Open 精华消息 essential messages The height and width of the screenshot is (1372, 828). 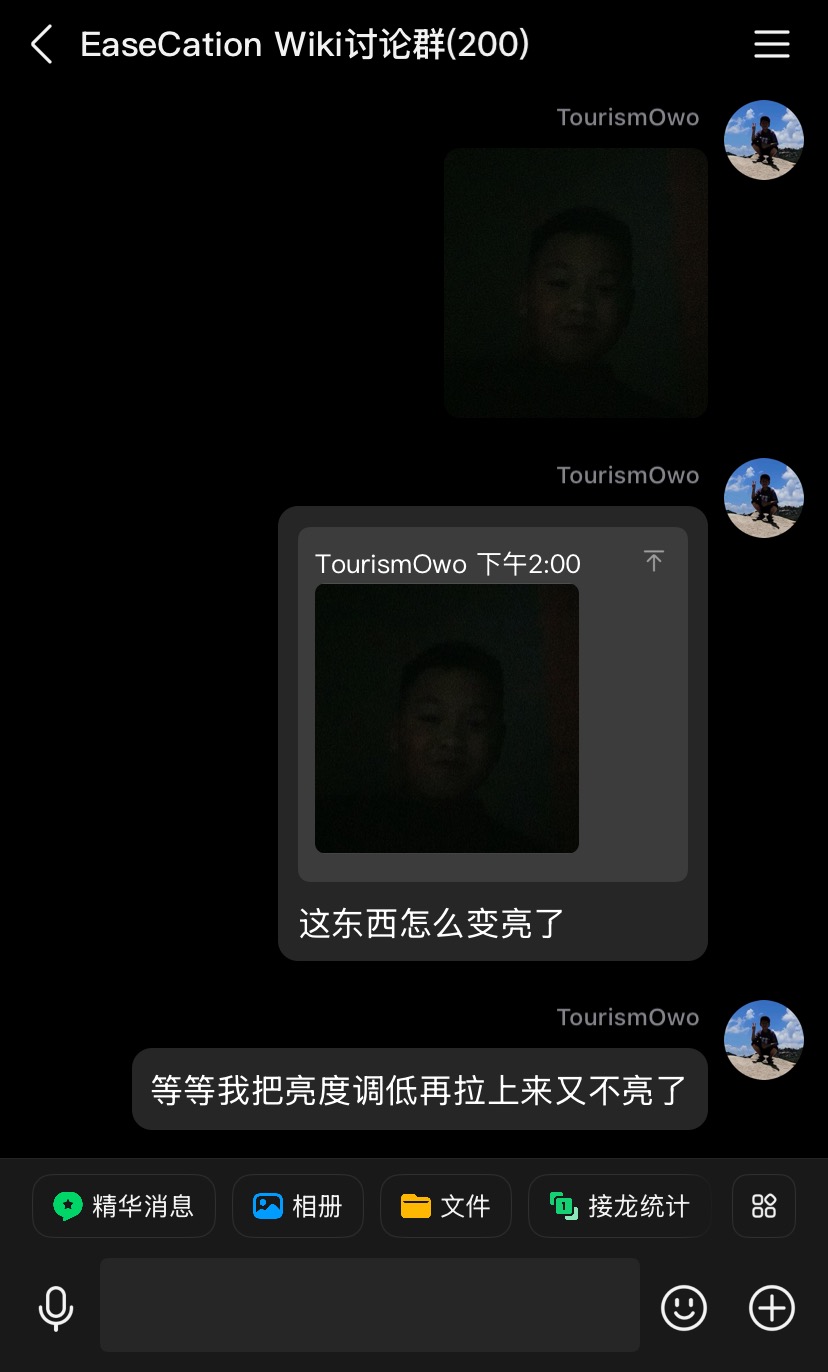click(124, 1206)
